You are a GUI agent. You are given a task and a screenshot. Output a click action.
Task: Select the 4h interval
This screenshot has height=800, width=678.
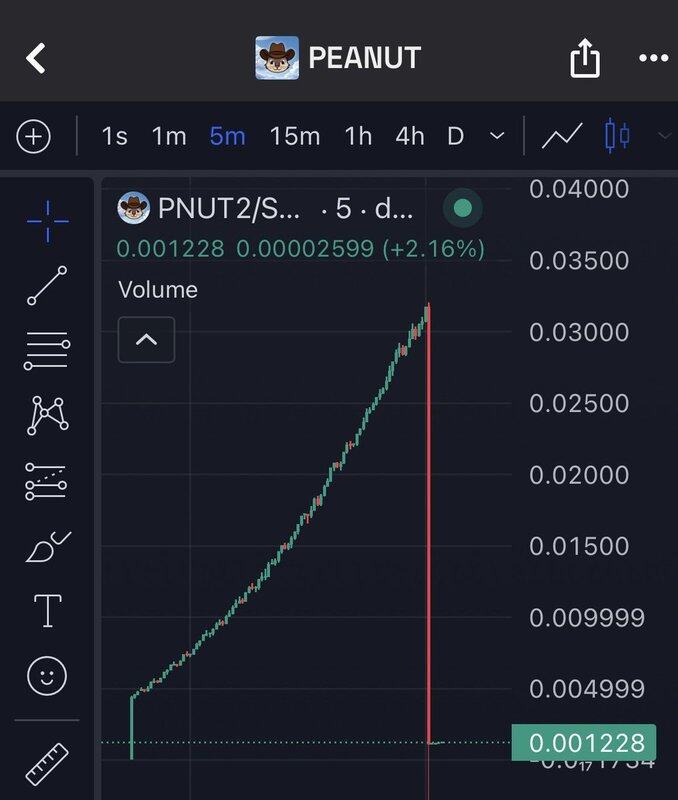(409, 137)
